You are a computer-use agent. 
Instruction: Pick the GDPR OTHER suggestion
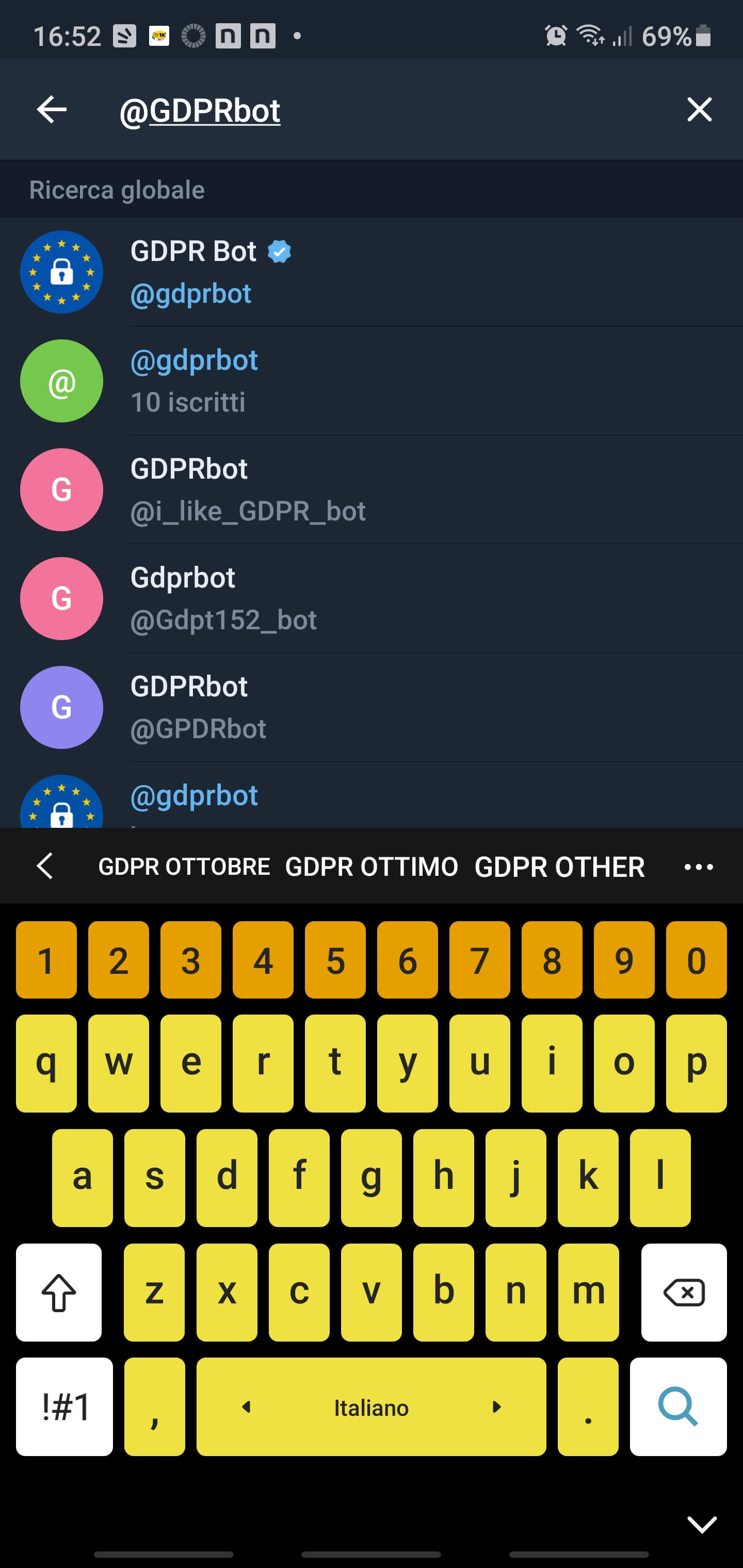coord(559,867)
